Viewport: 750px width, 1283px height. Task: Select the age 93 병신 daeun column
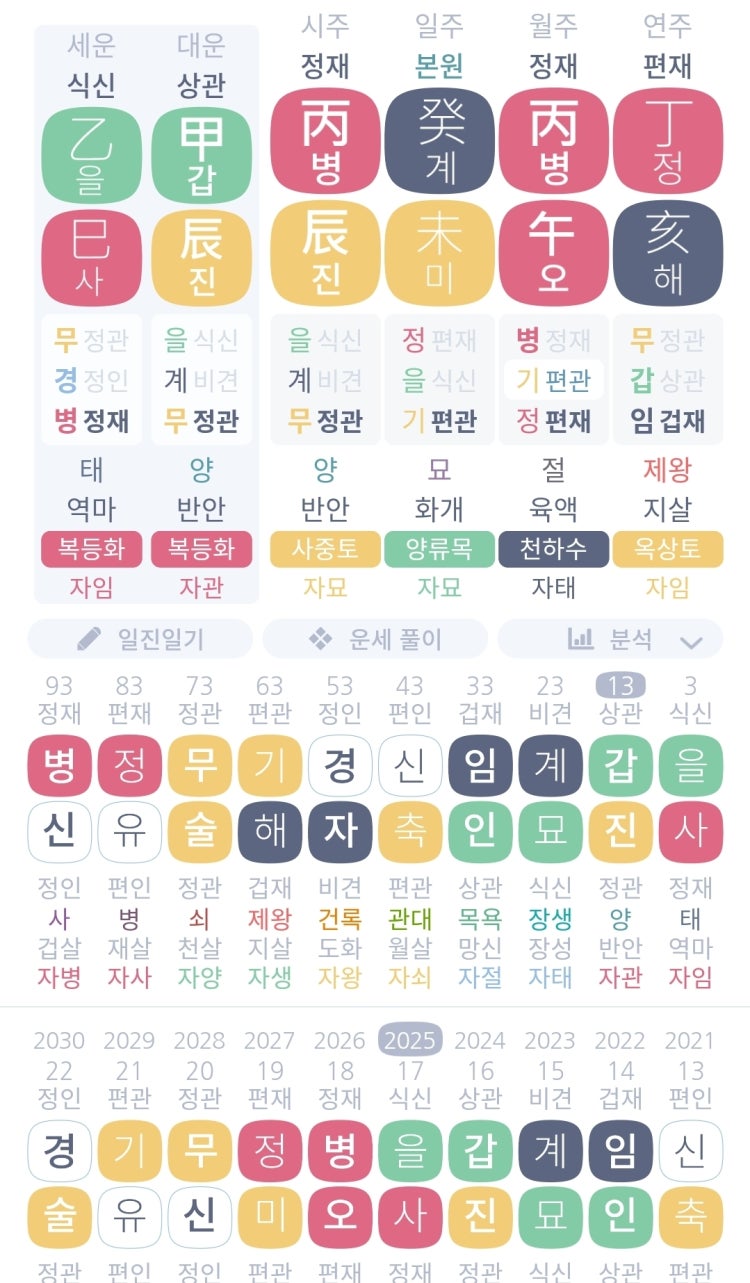point(59,798)
